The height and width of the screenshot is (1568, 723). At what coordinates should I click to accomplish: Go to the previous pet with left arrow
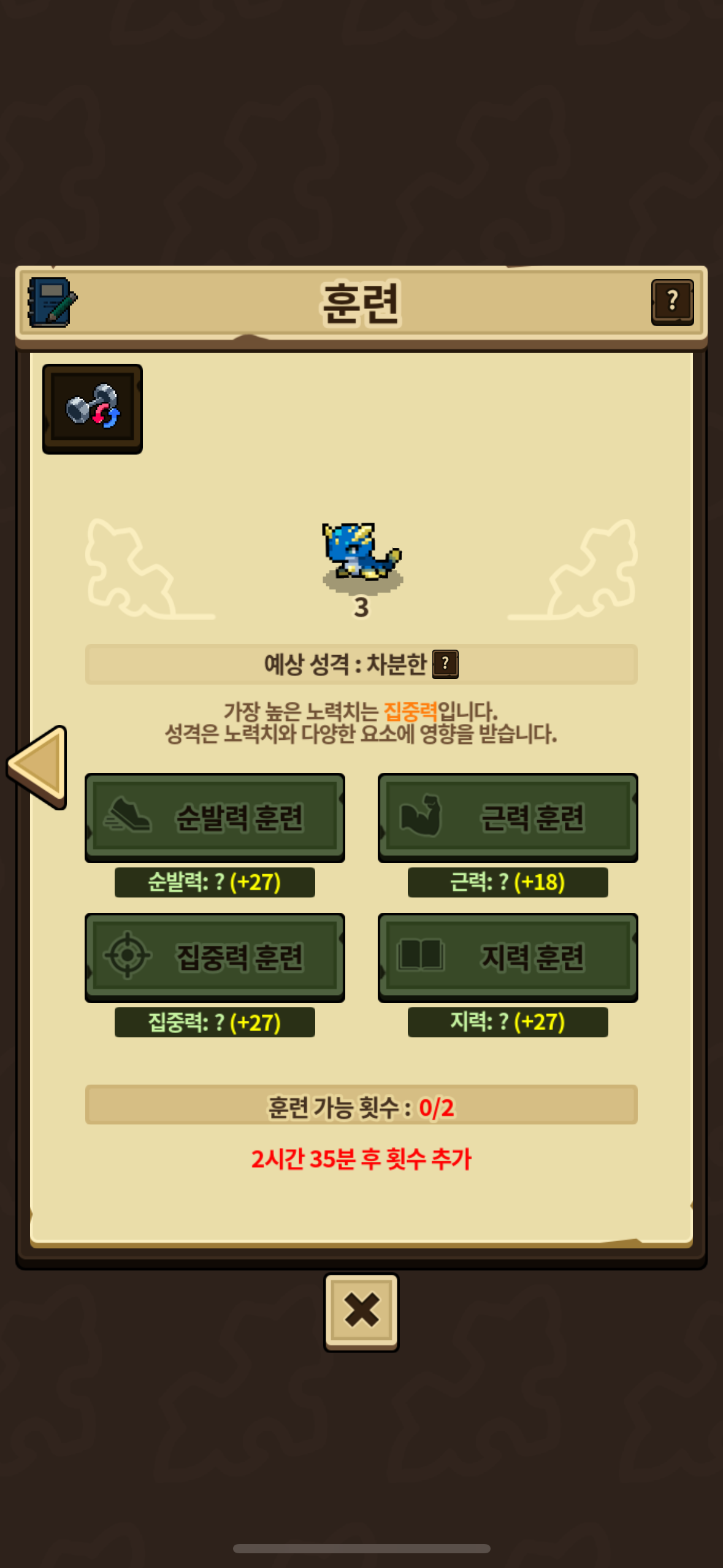point(39,766)
